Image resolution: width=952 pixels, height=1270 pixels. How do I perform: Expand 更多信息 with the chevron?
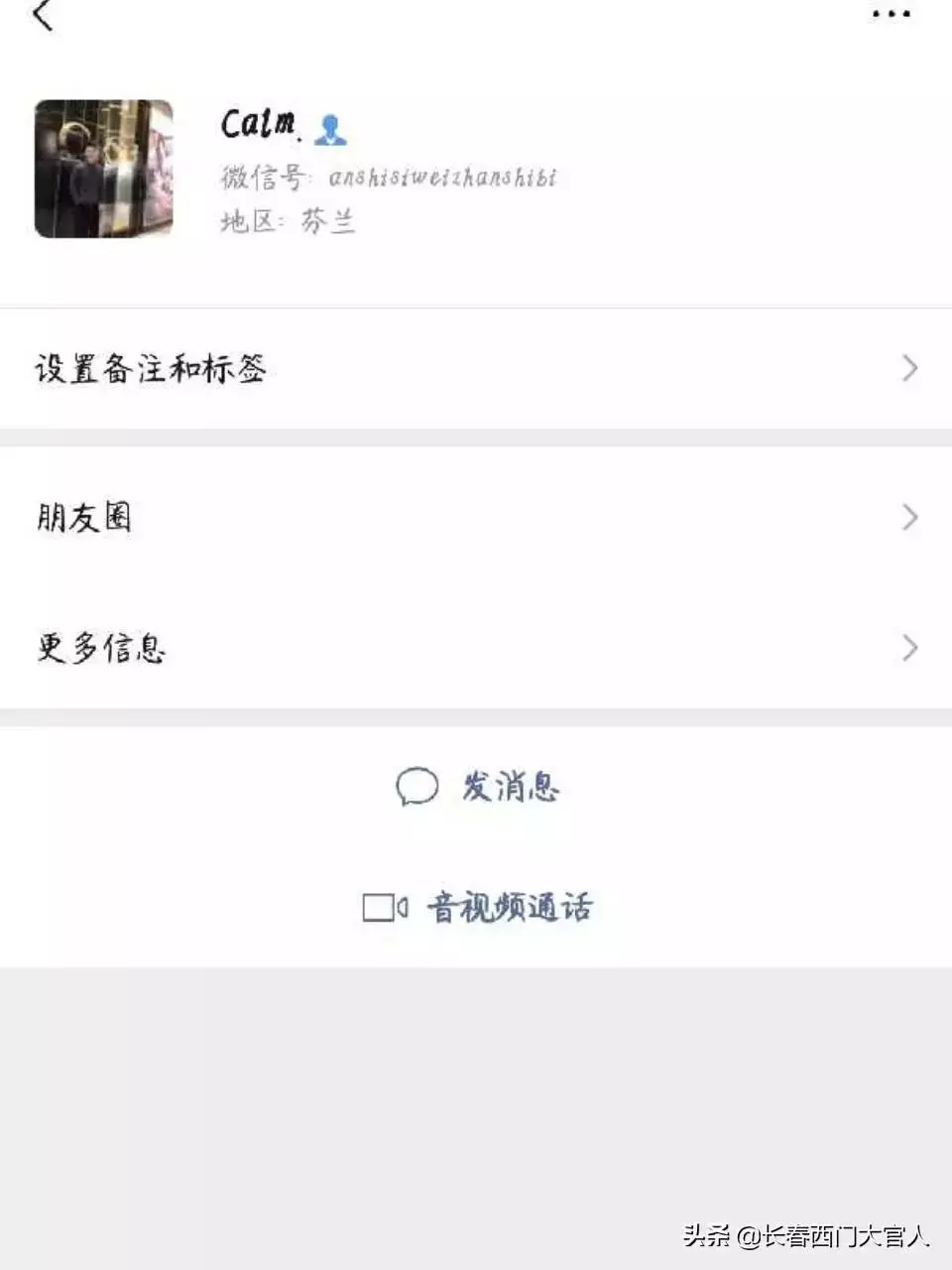(x=908, y=648)
